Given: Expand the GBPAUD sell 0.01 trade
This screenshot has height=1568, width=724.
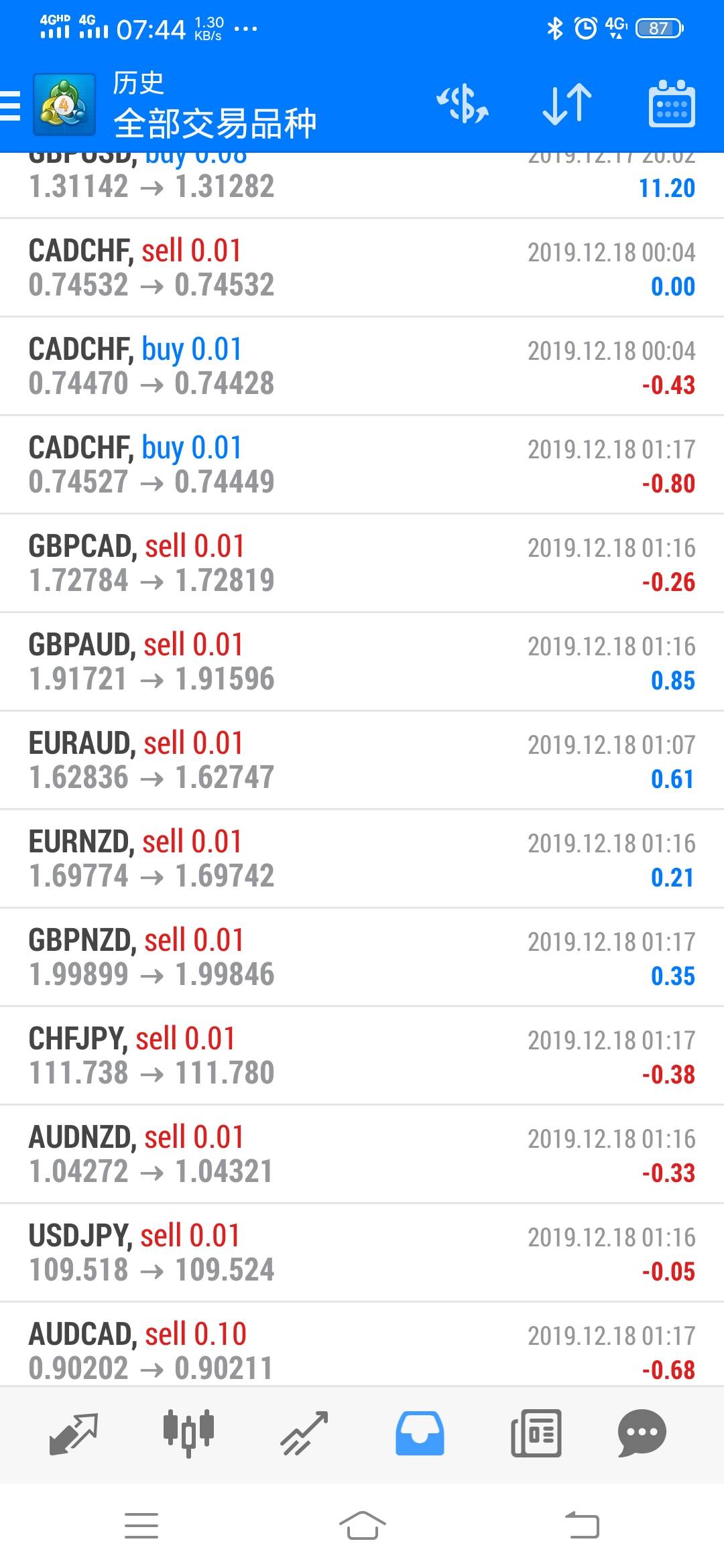Looking at the screenshot, I should tap(362, 662).
